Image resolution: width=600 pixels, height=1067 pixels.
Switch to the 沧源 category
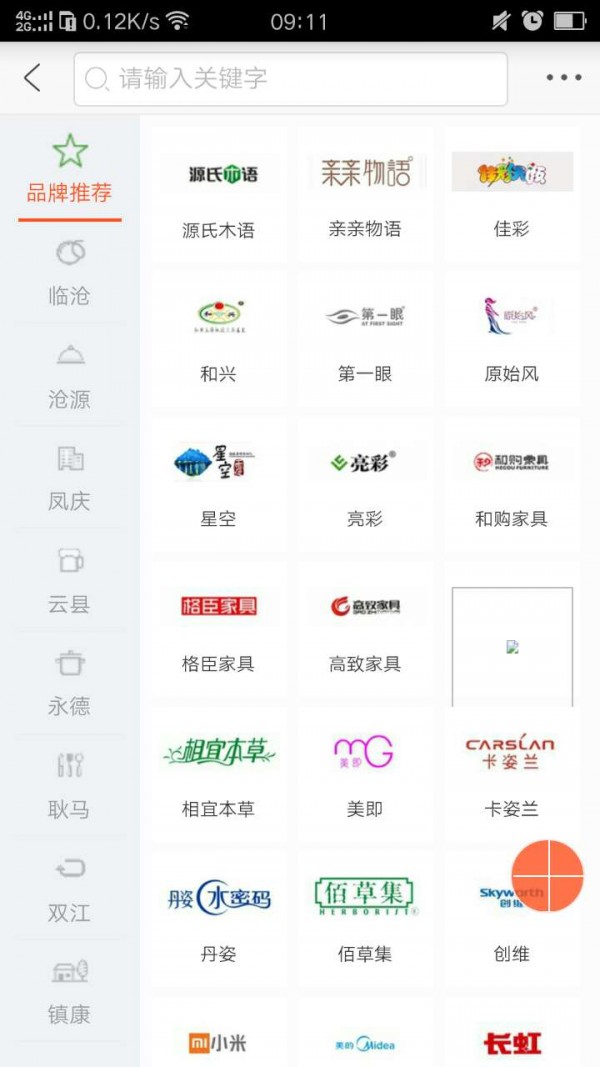click(69, 376)
